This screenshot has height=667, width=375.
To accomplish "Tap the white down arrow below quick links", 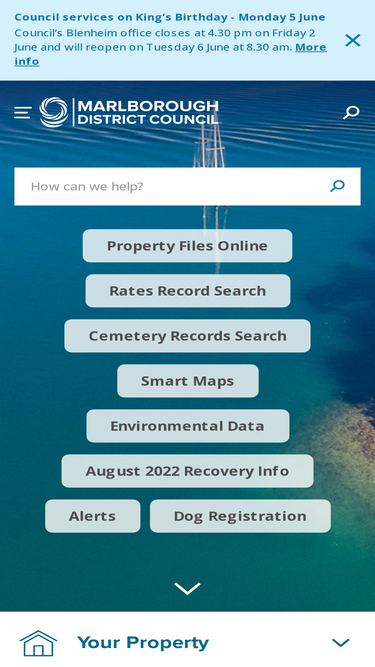I will (x=187, y=589).
